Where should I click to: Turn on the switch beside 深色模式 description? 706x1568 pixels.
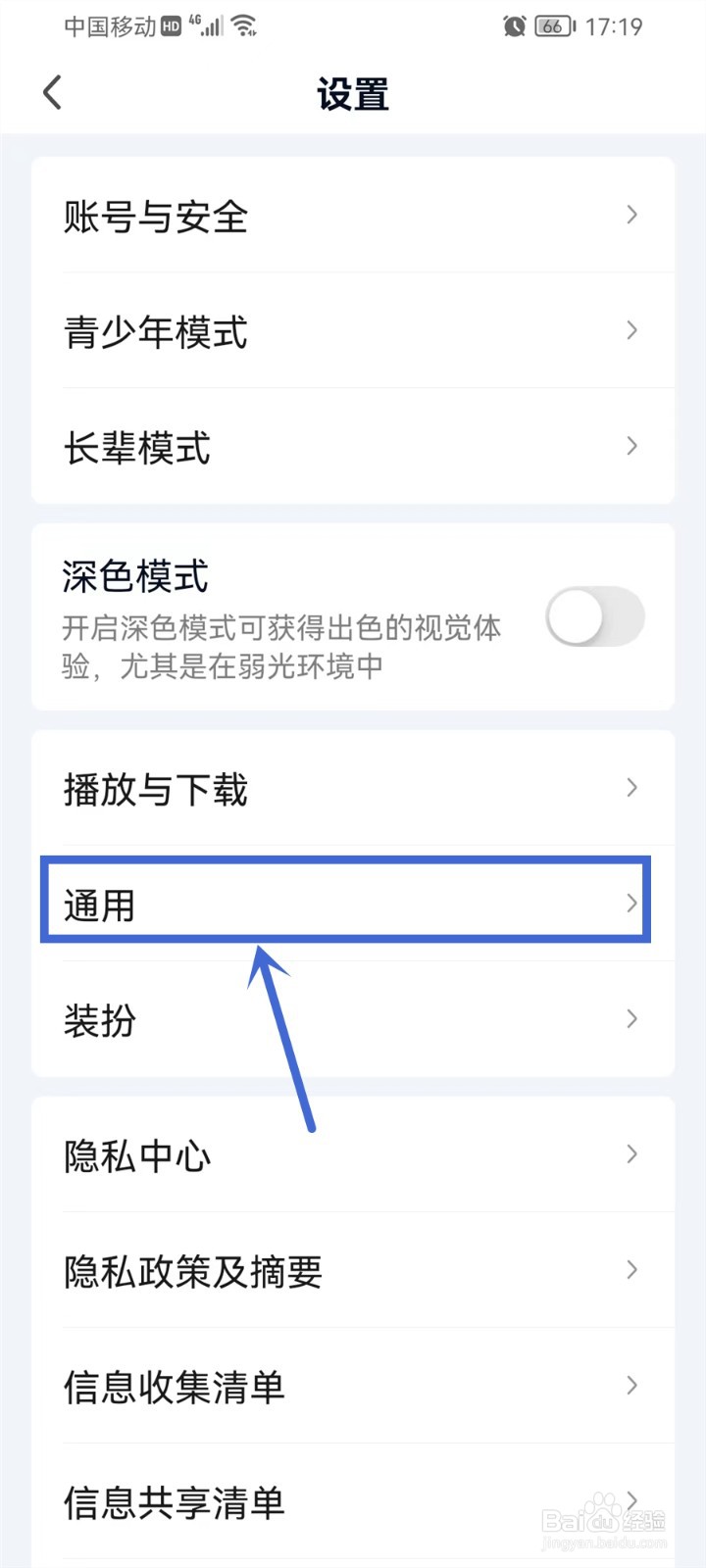coord(595,616)
